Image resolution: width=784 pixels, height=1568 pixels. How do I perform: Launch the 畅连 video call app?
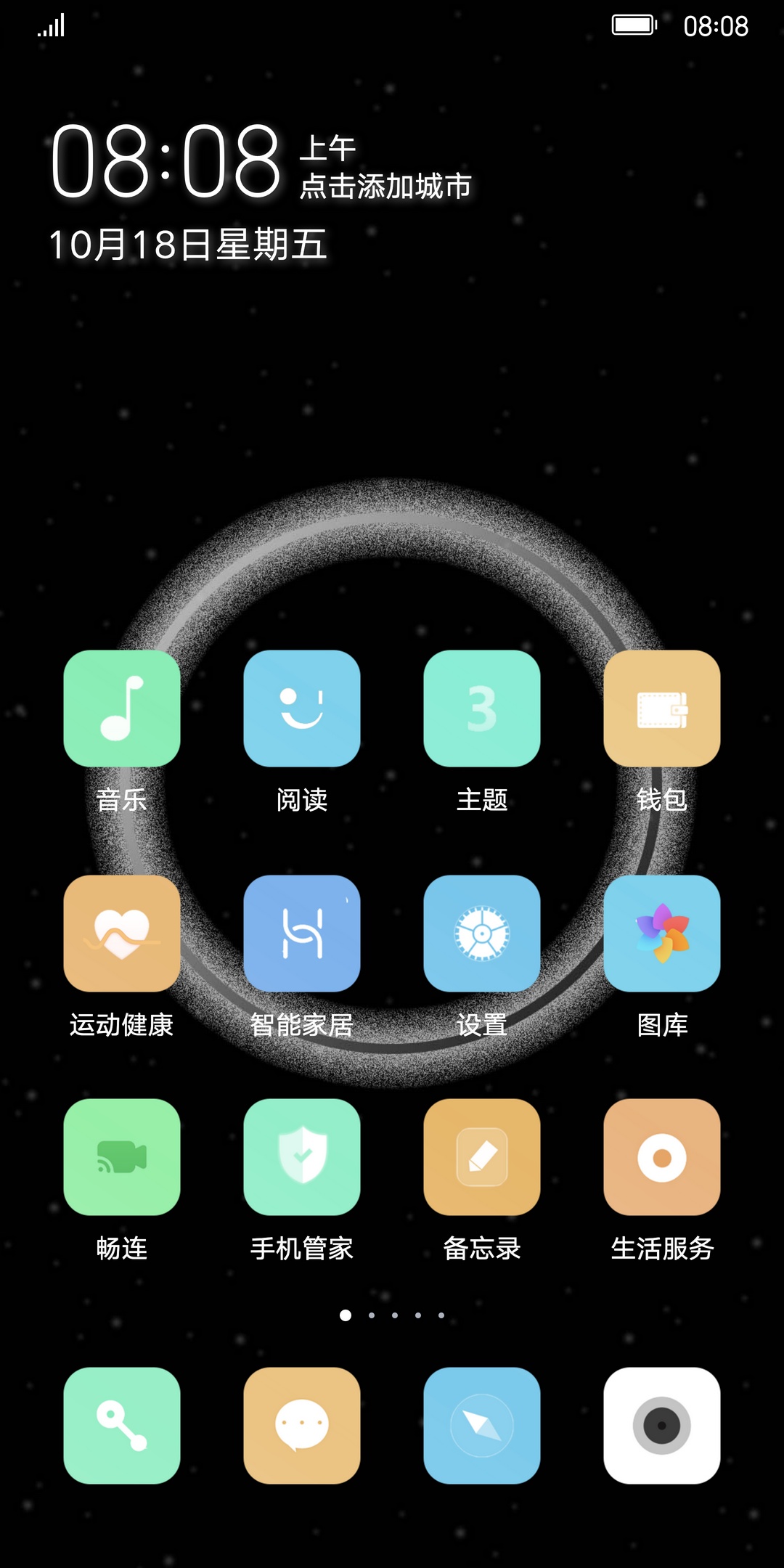[x=121, y=1157]
